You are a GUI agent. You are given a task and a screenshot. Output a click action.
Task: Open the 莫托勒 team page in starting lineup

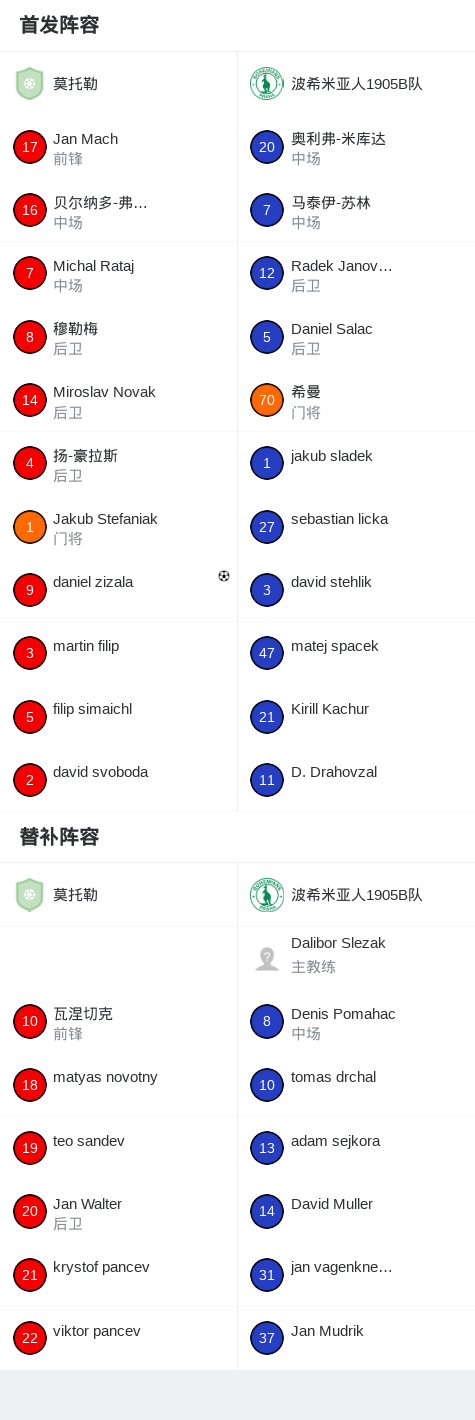[118, 84]
